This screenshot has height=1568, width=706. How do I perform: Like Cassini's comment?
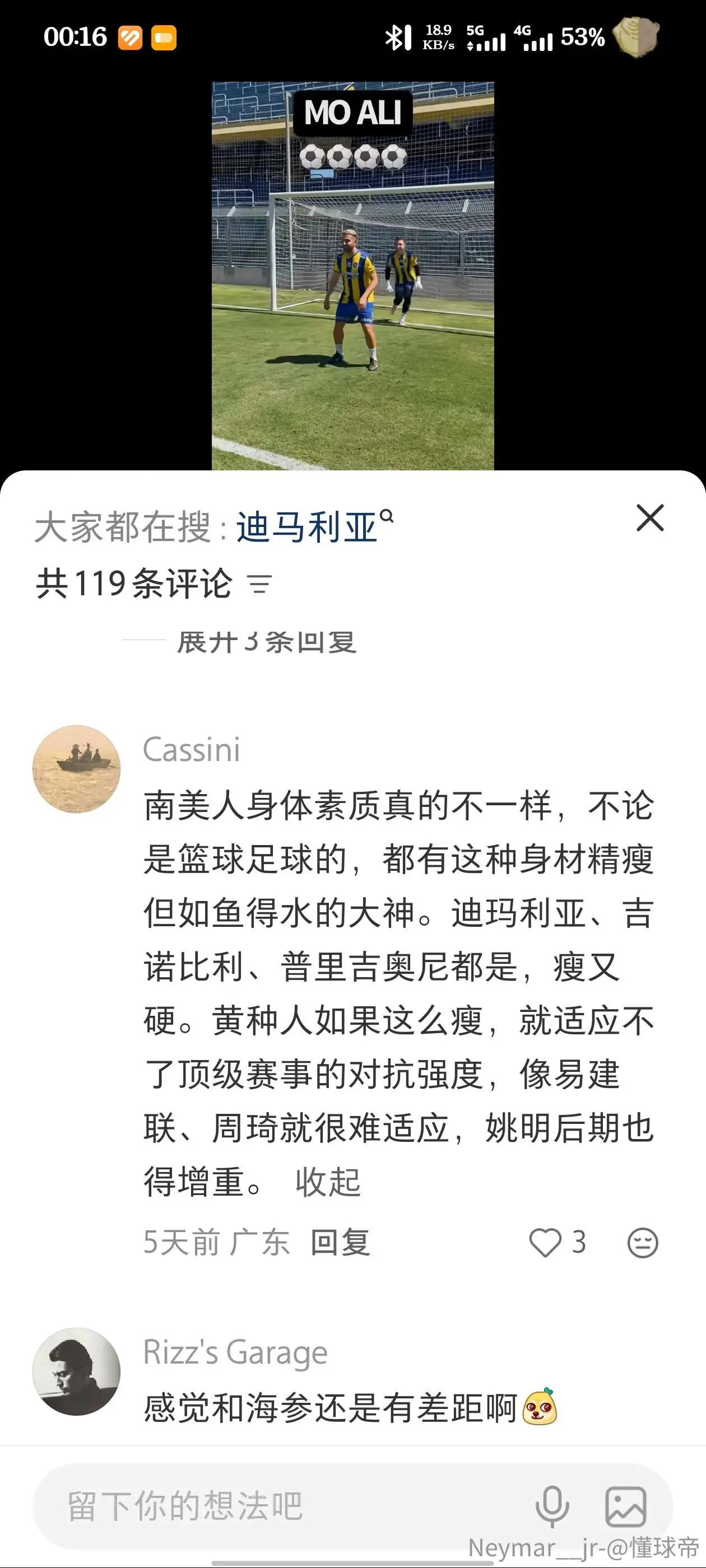545,1242
